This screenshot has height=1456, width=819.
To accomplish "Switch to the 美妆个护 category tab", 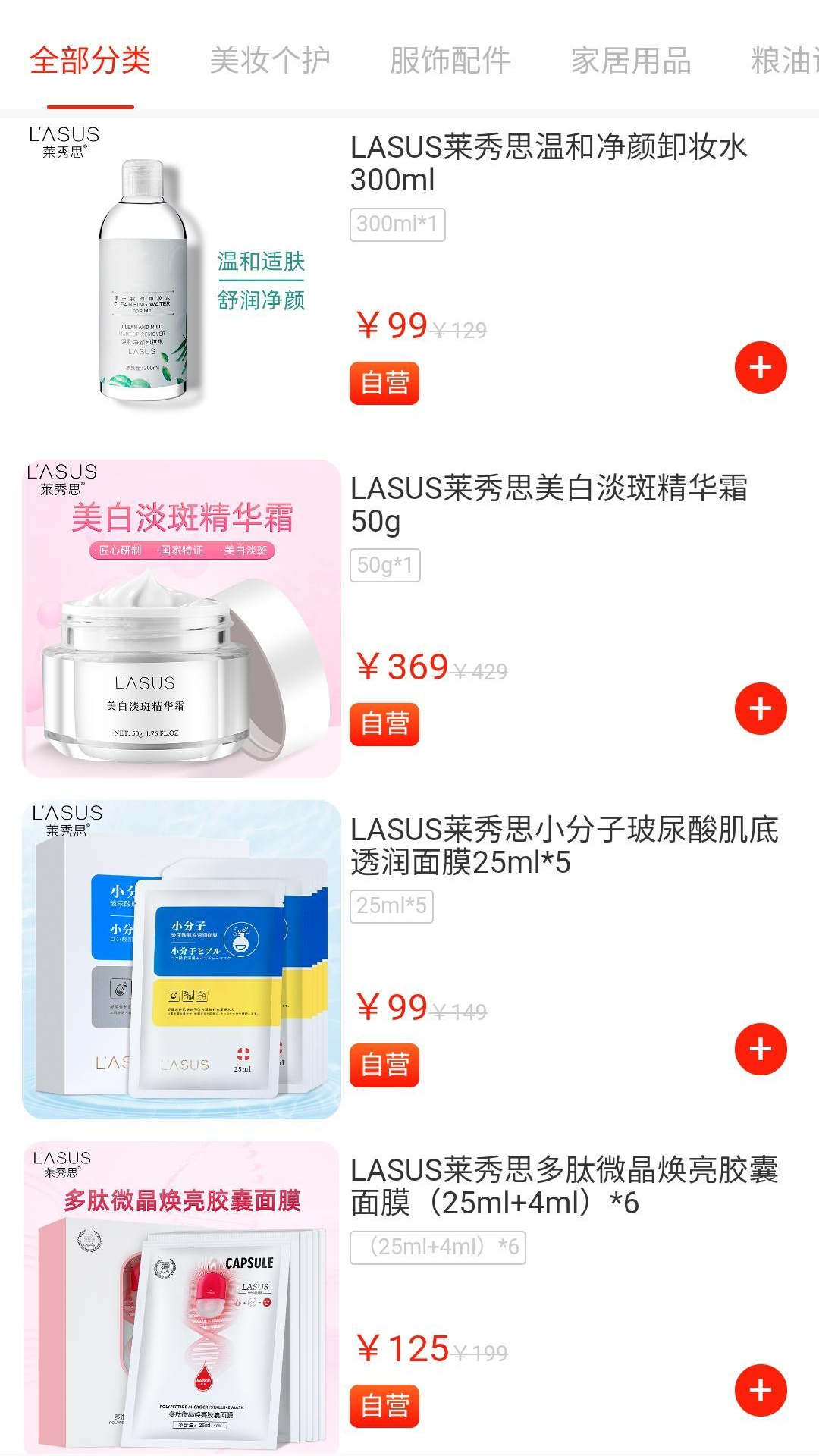I will pos(271,62).
